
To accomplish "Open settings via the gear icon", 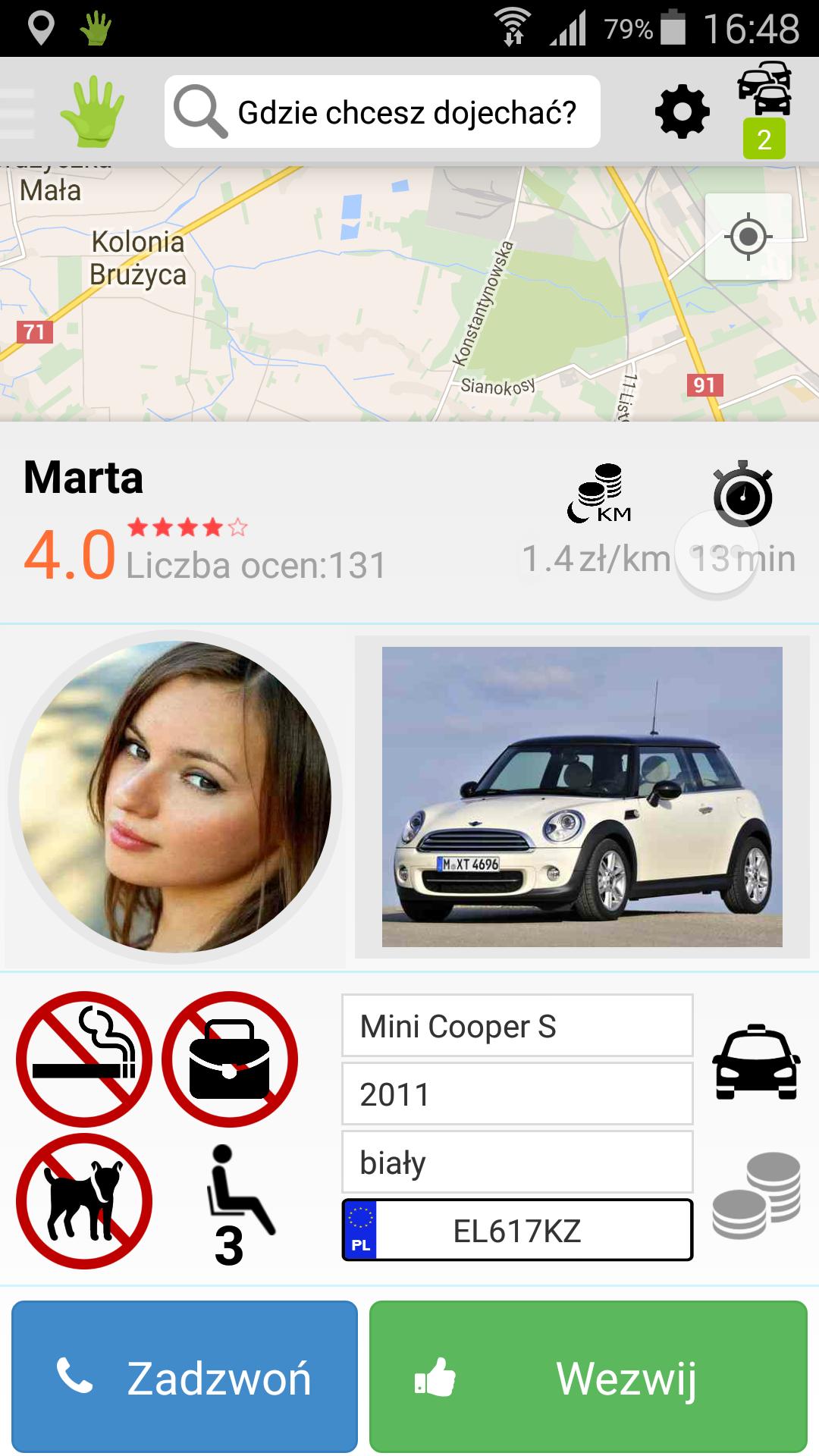I will (682, 112).
